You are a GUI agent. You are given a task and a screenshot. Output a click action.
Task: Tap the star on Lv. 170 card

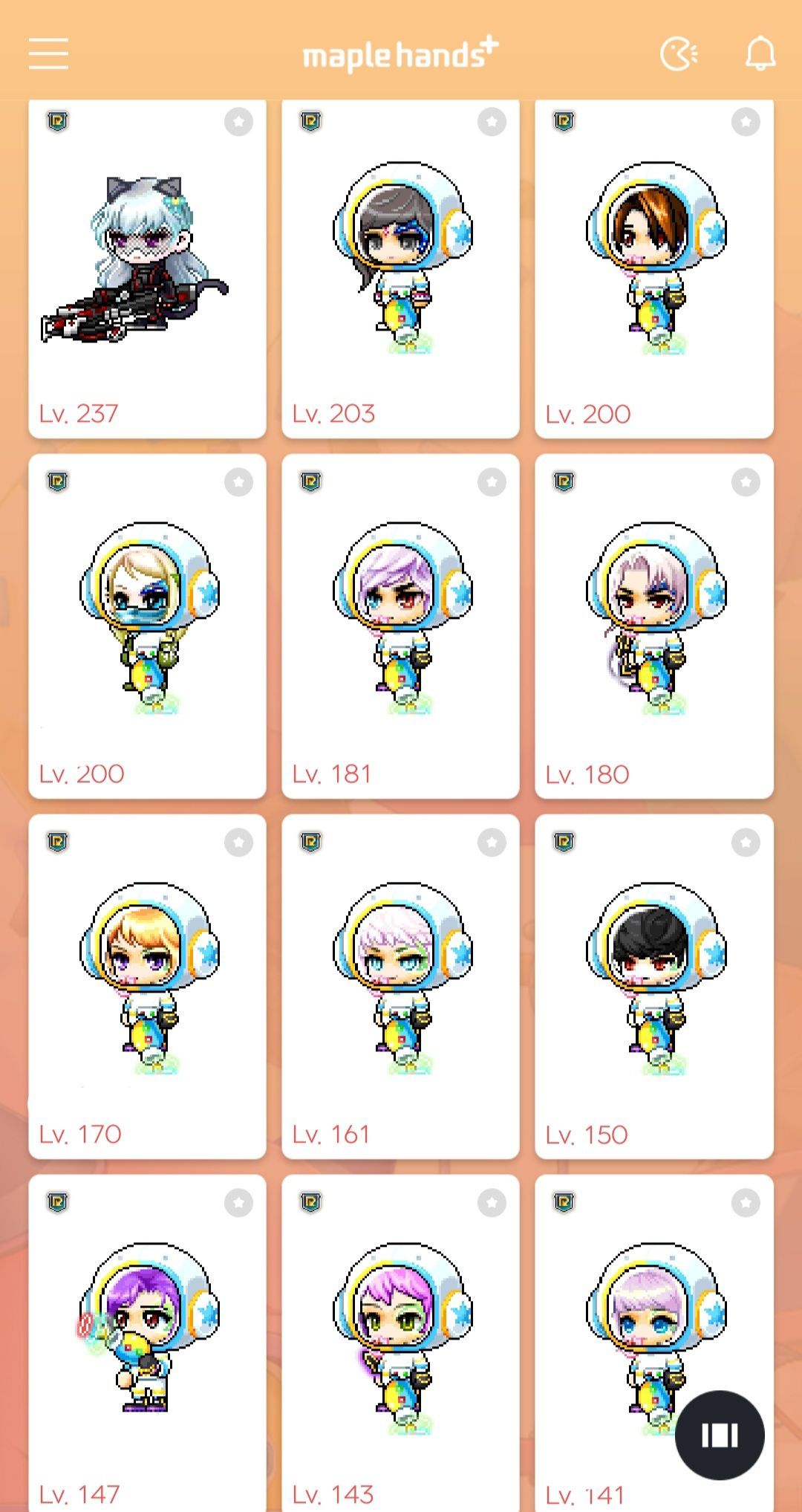[x=238, y=842]
